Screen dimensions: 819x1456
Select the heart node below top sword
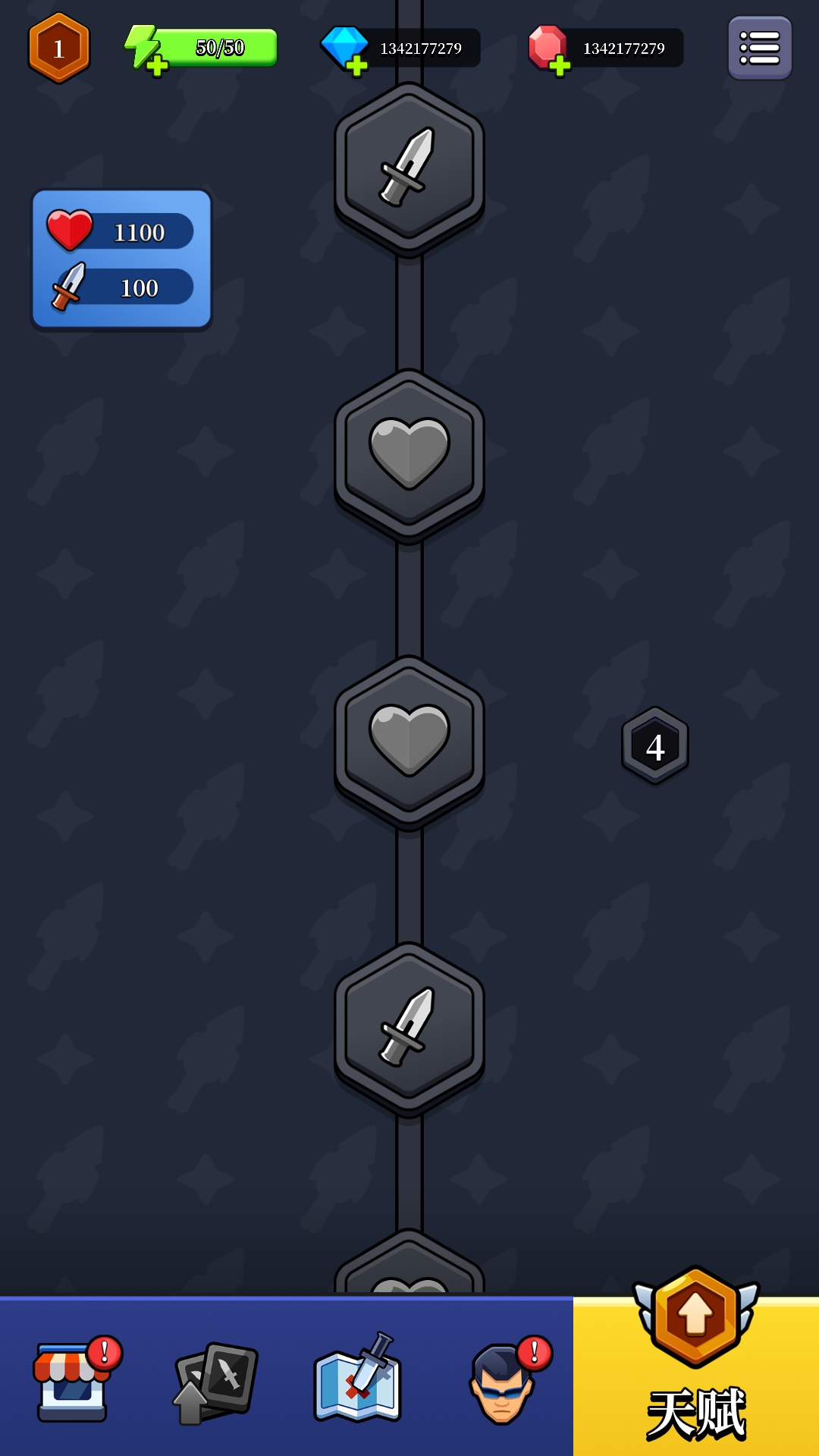tap(409, 455)
